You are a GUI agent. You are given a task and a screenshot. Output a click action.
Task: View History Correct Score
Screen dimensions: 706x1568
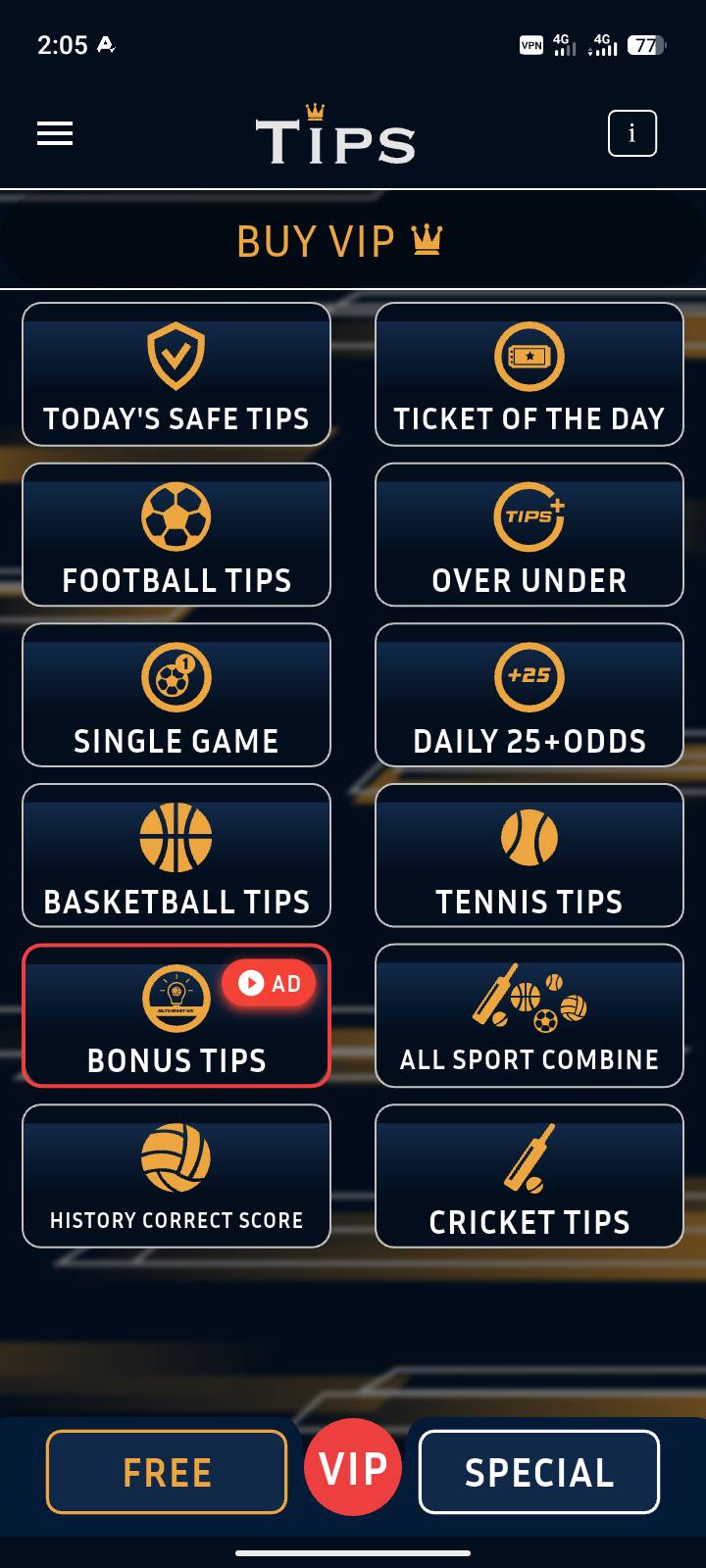click(x=176, y=1176)
